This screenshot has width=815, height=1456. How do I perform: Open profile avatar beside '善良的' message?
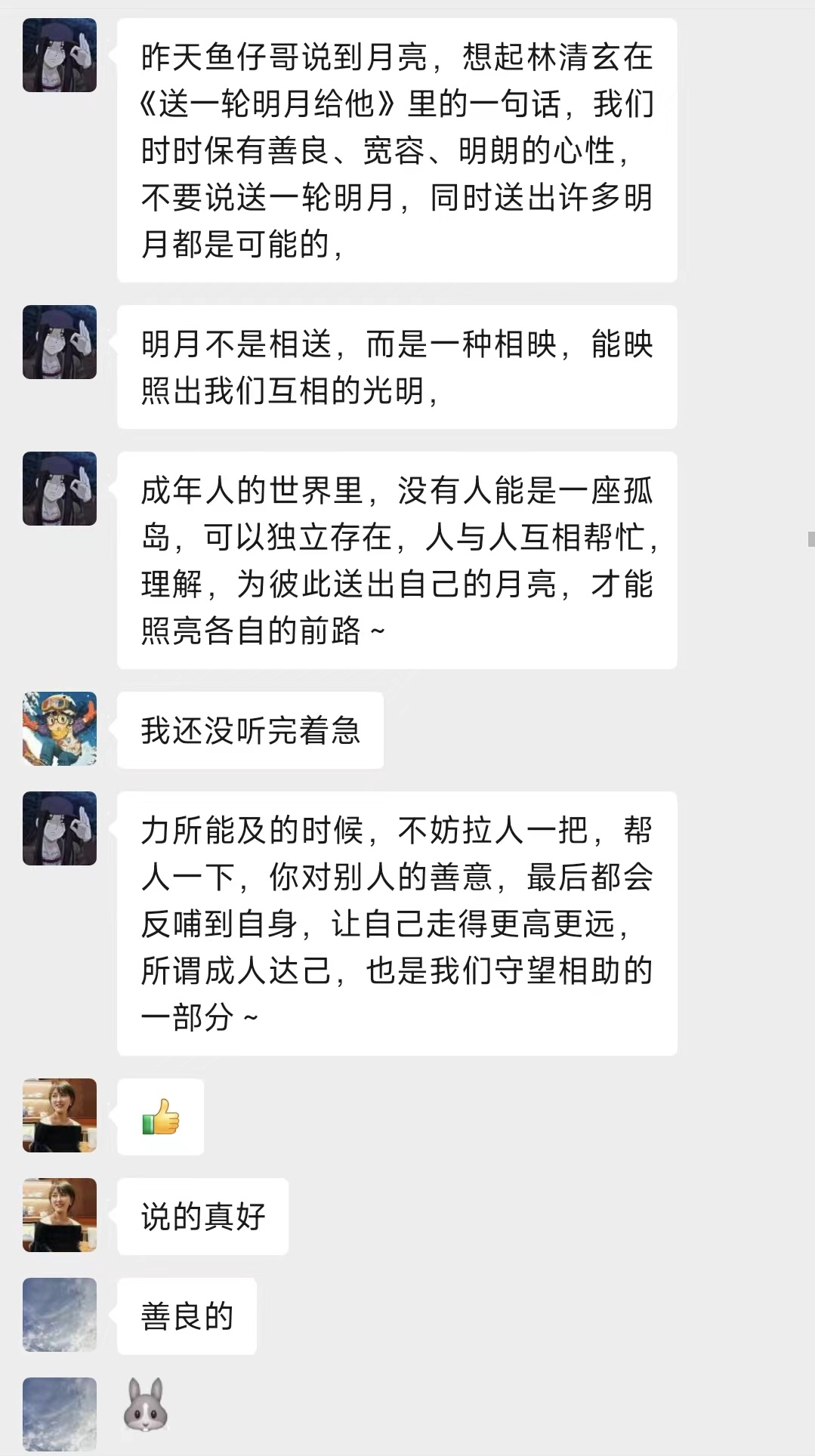[60, 1315]
